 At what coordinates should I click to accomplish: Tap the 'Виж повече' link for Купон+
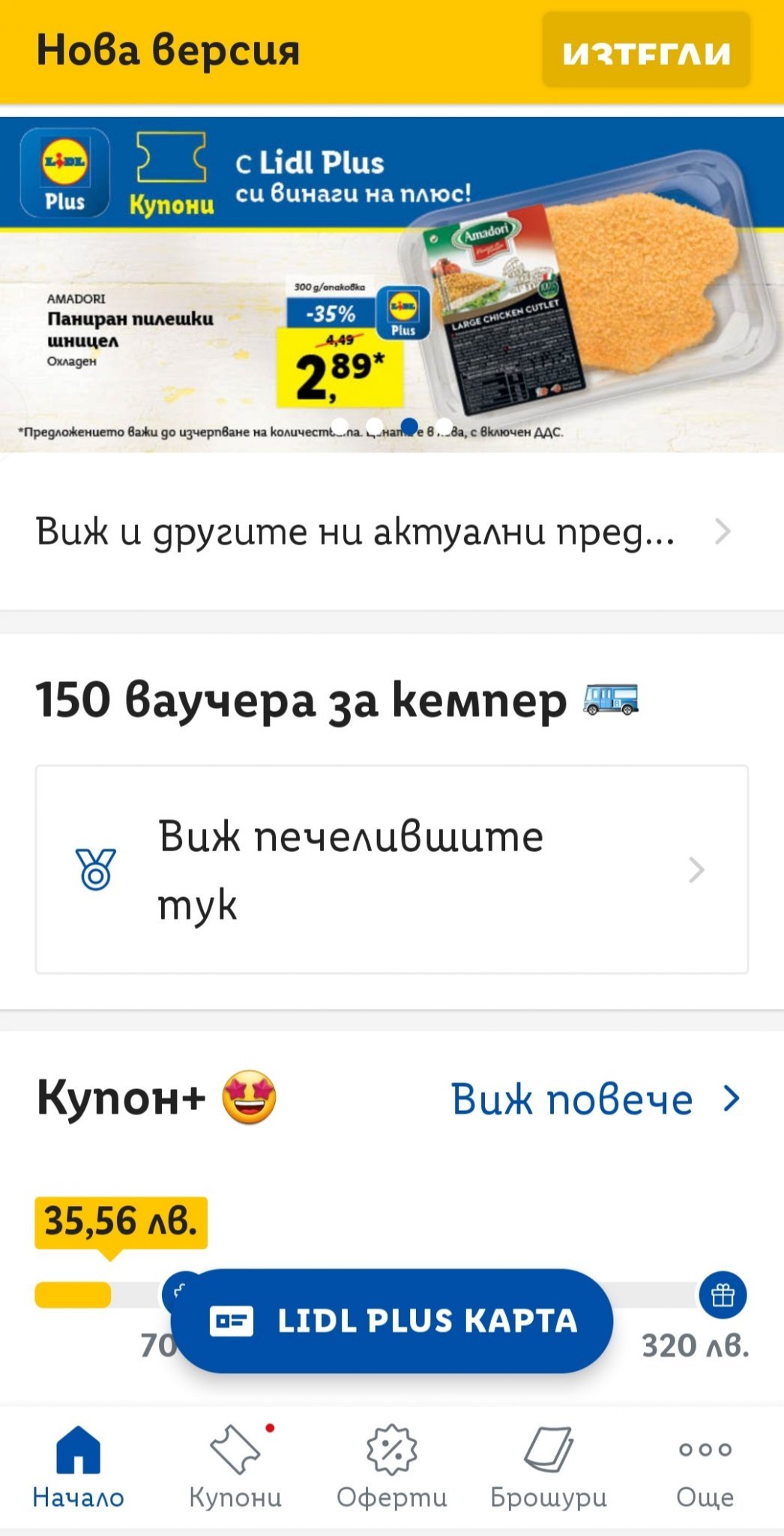(596, 1099)
